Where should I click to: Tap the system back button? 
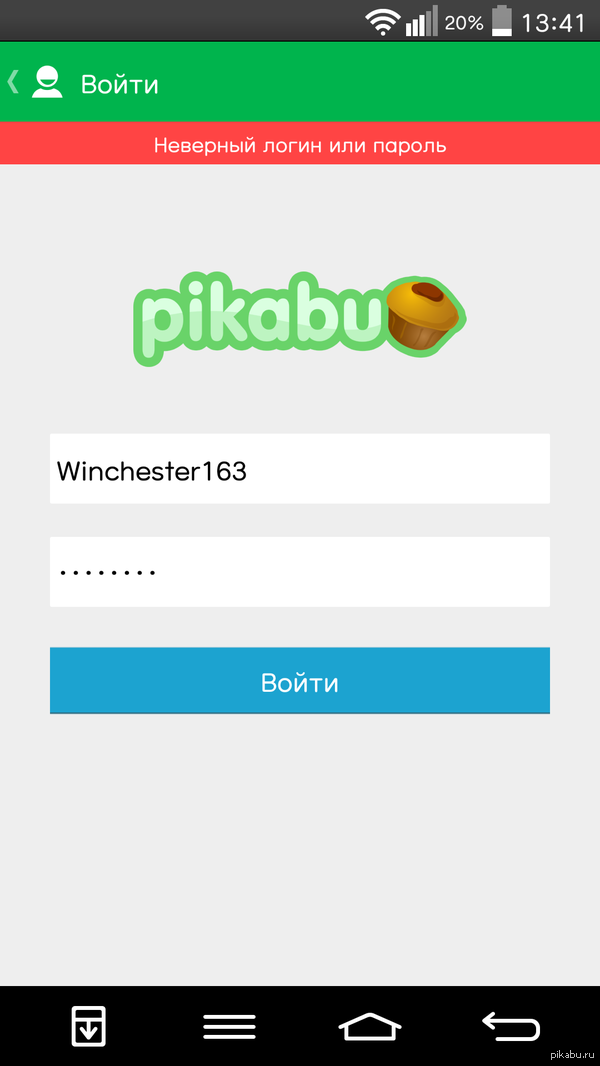(x=510, y=1026)
